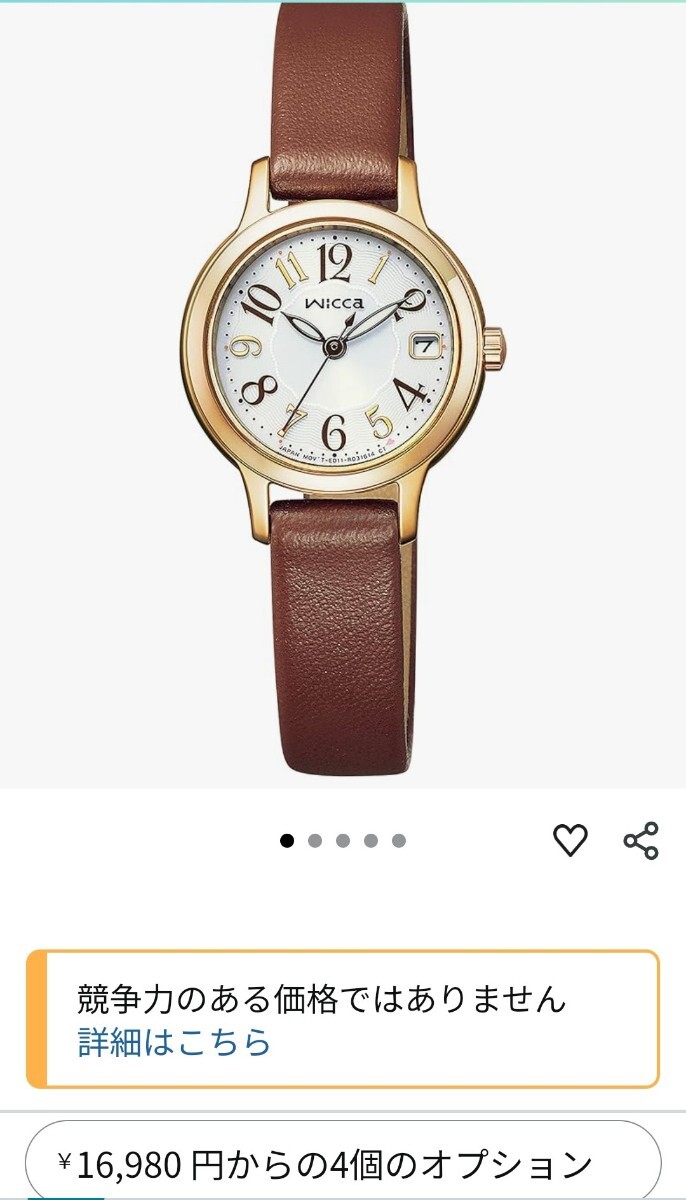Select the second image page dot
Viewport: 686px width, 1200px height.
pos(315,841)
